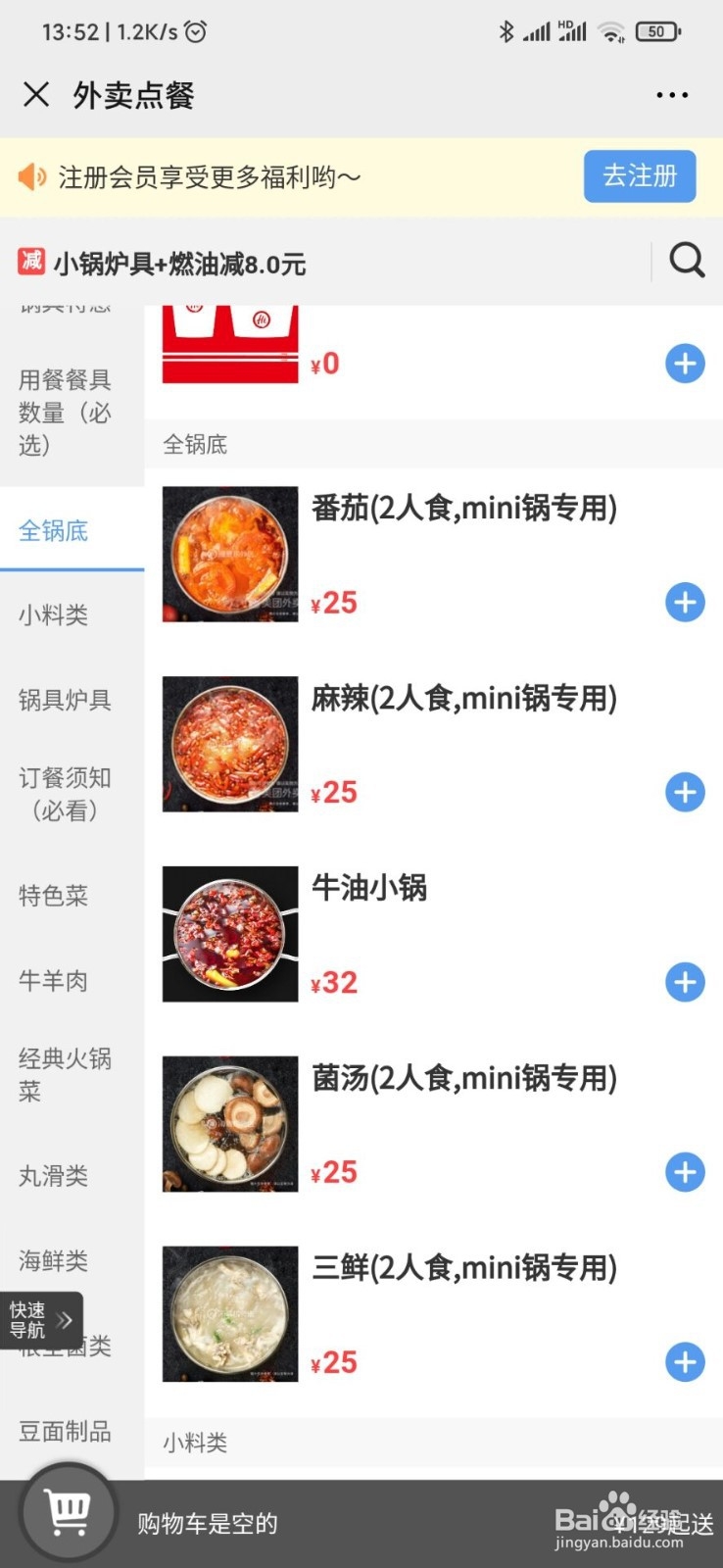The image size is (723, 1568).
Task: Open 订餐须知（必看） category
Action: point(65,794)
